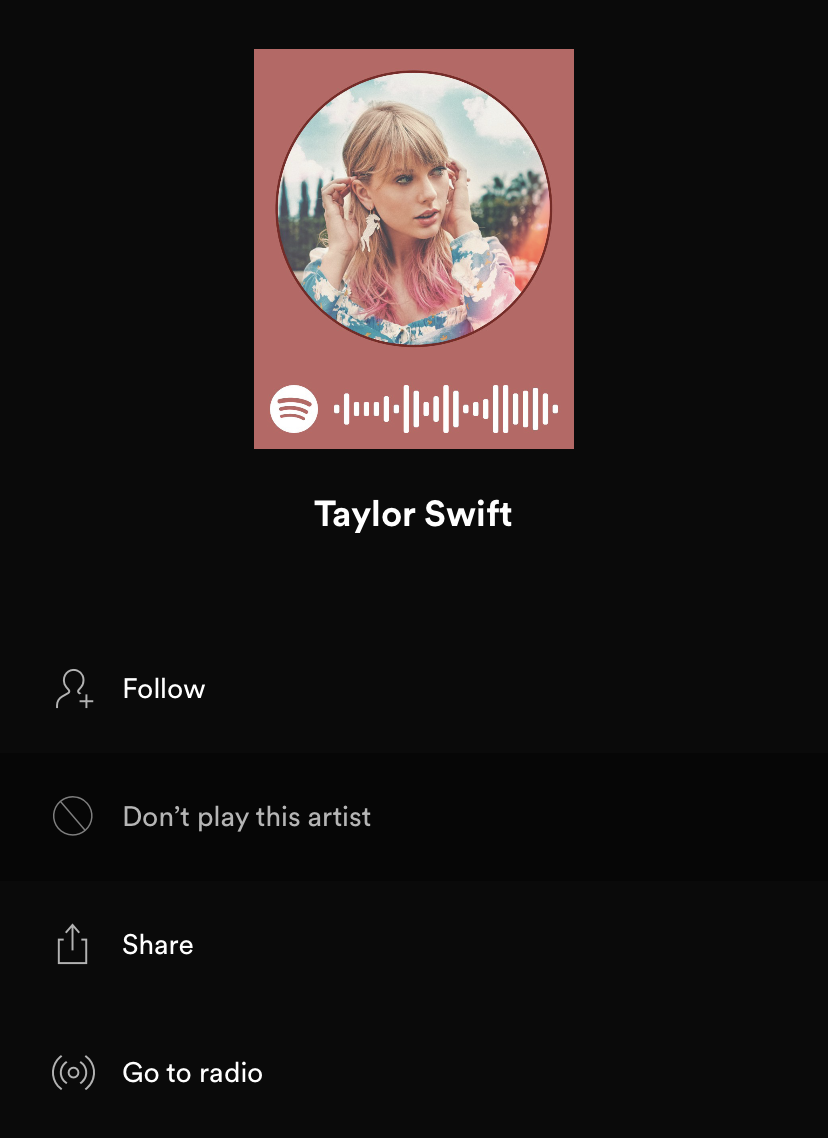Viewport: 828px width, 1138px height.
Task: Follow Taylor Swift
Action: 163,689
